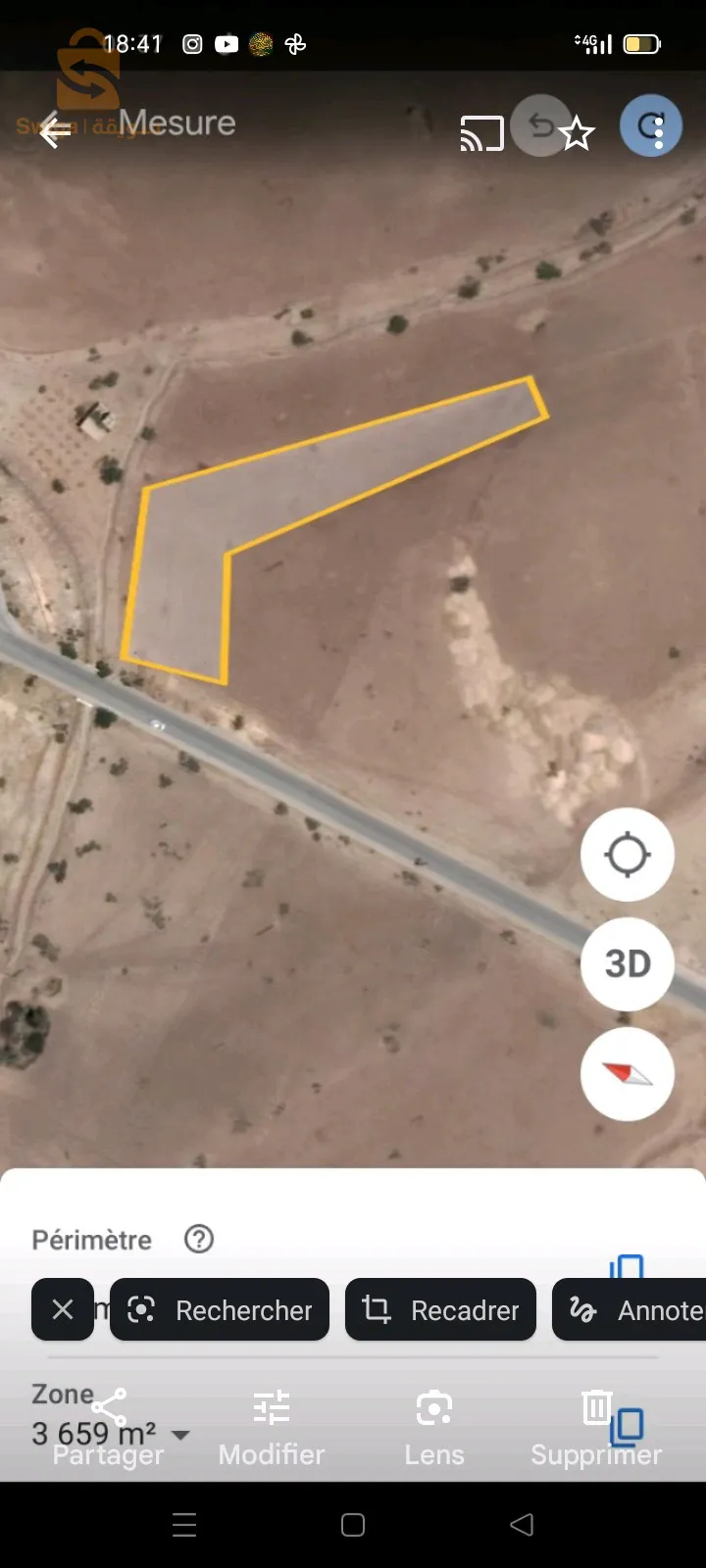This screenshot has height=1568, width=706.
Task: Dismiss the suggestion chips with the X
Action: point(63,1309)
